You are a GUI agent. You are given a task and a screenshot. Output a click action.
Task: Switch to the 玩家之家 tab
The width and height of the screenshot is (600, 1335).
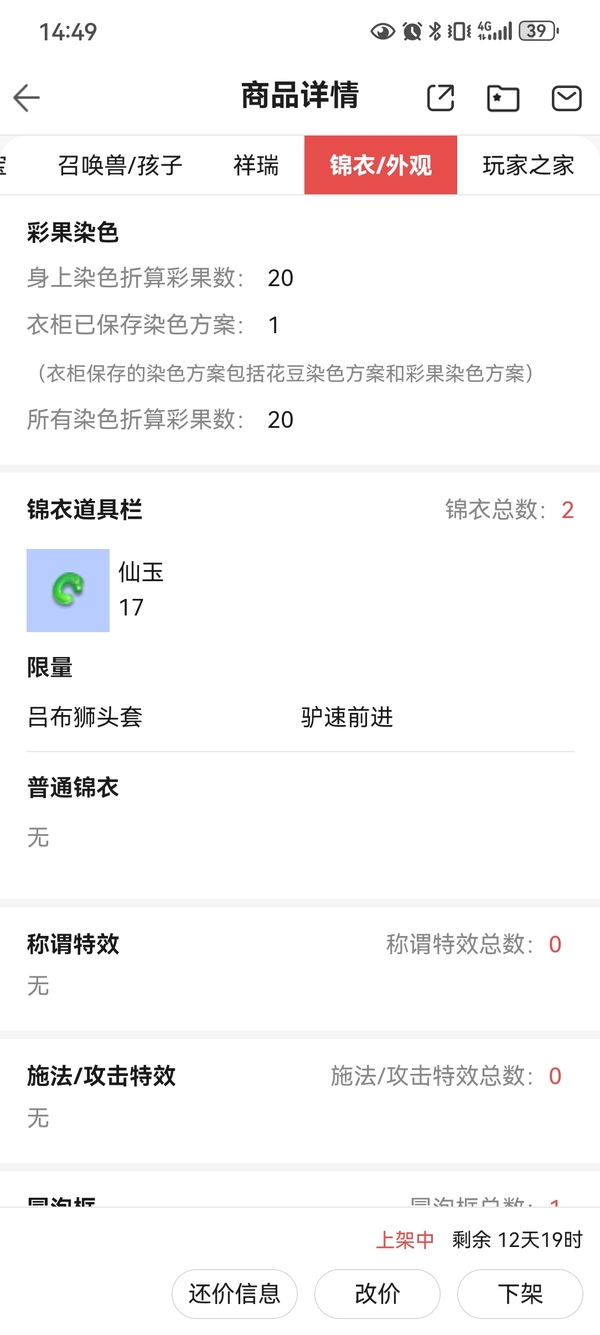click(x=528, y=165)
